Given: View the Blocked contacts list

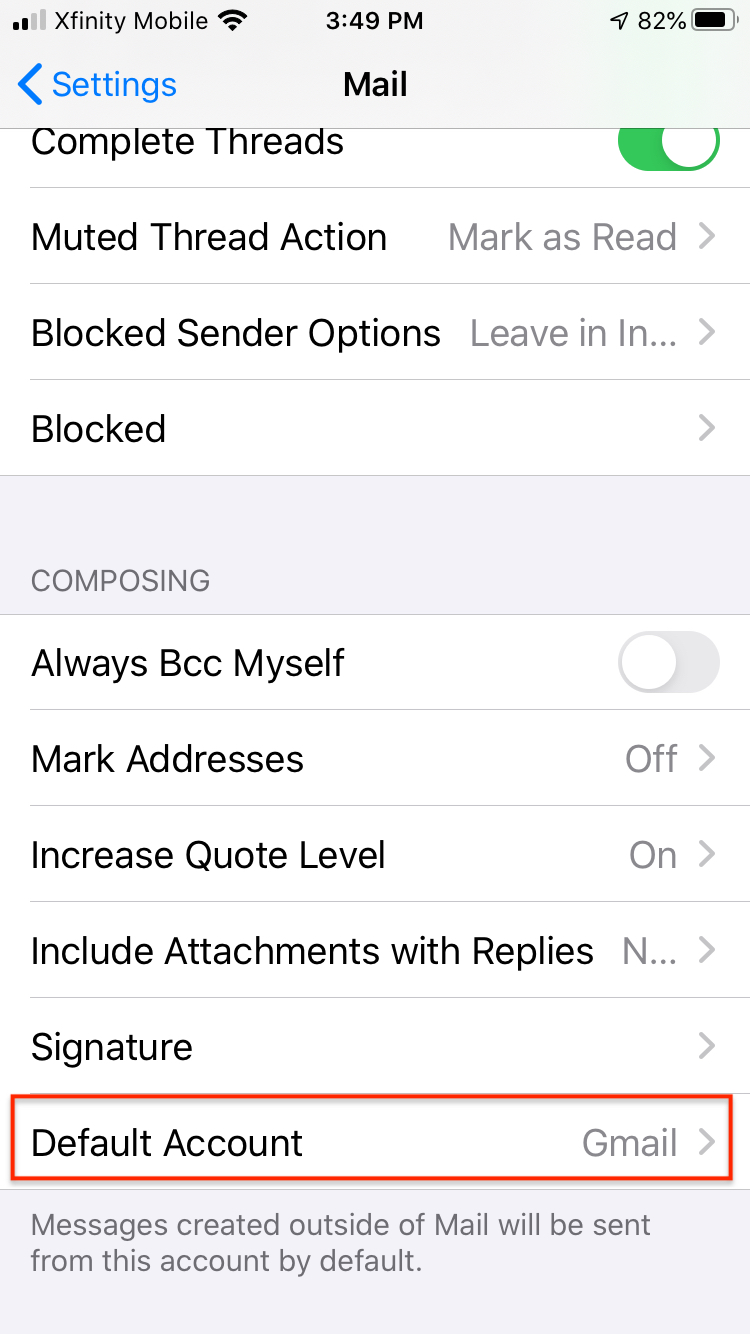Looking at the screenshot, I should coord(375,429).
